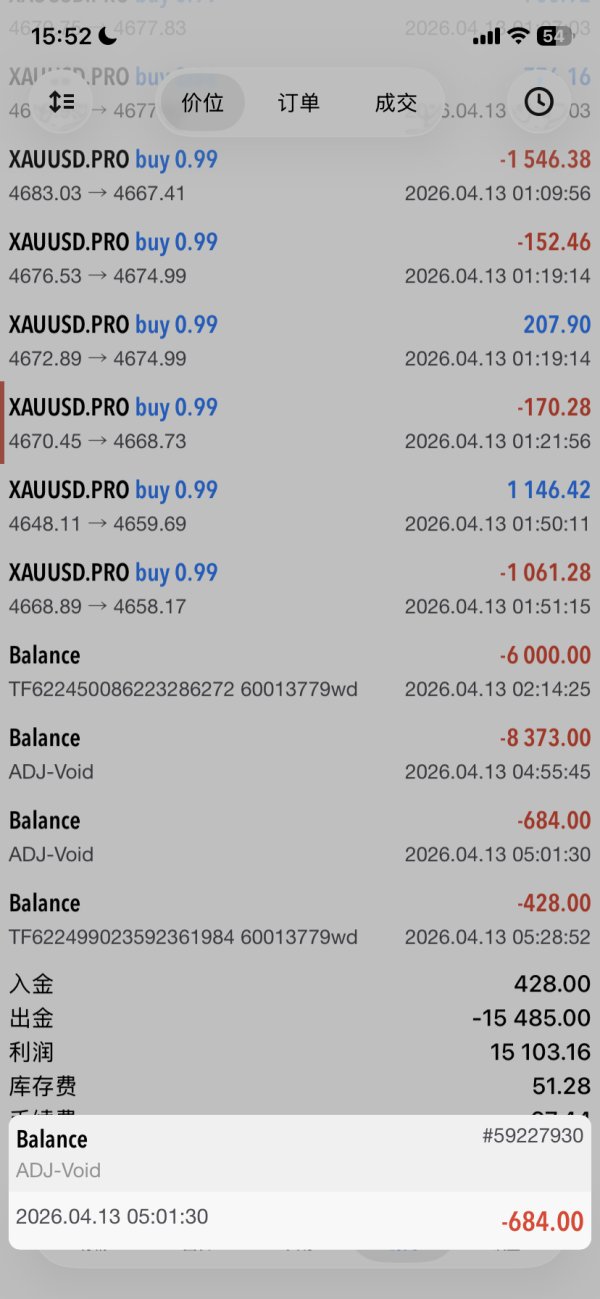This screenshot has height=1299, width=600.
Task: View the XAUUSD.PRO trade with 207.90 profit
Action: pyautogui.click(x=300, y=341)
